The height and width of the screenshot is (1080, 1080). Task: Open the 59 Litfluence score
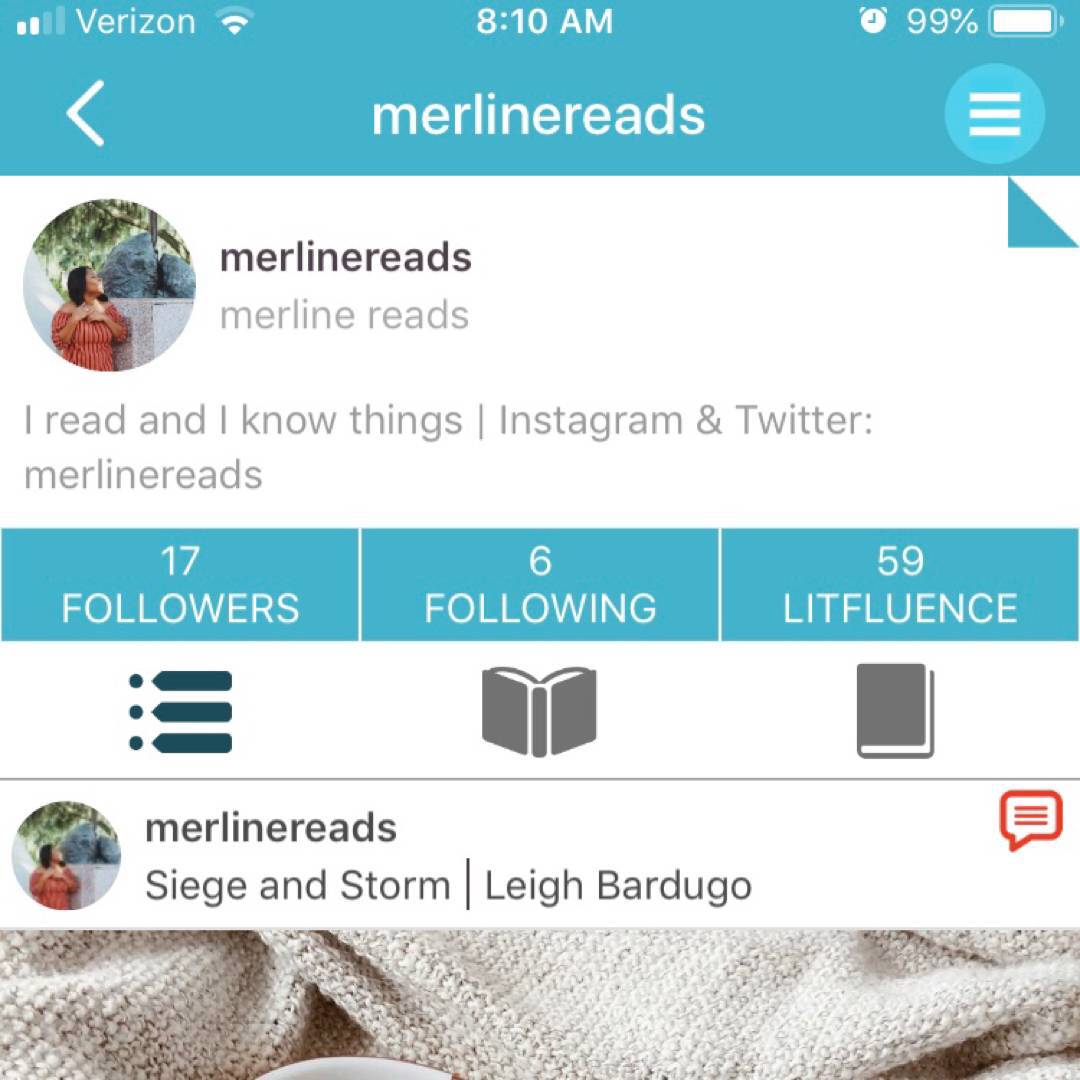900,585
